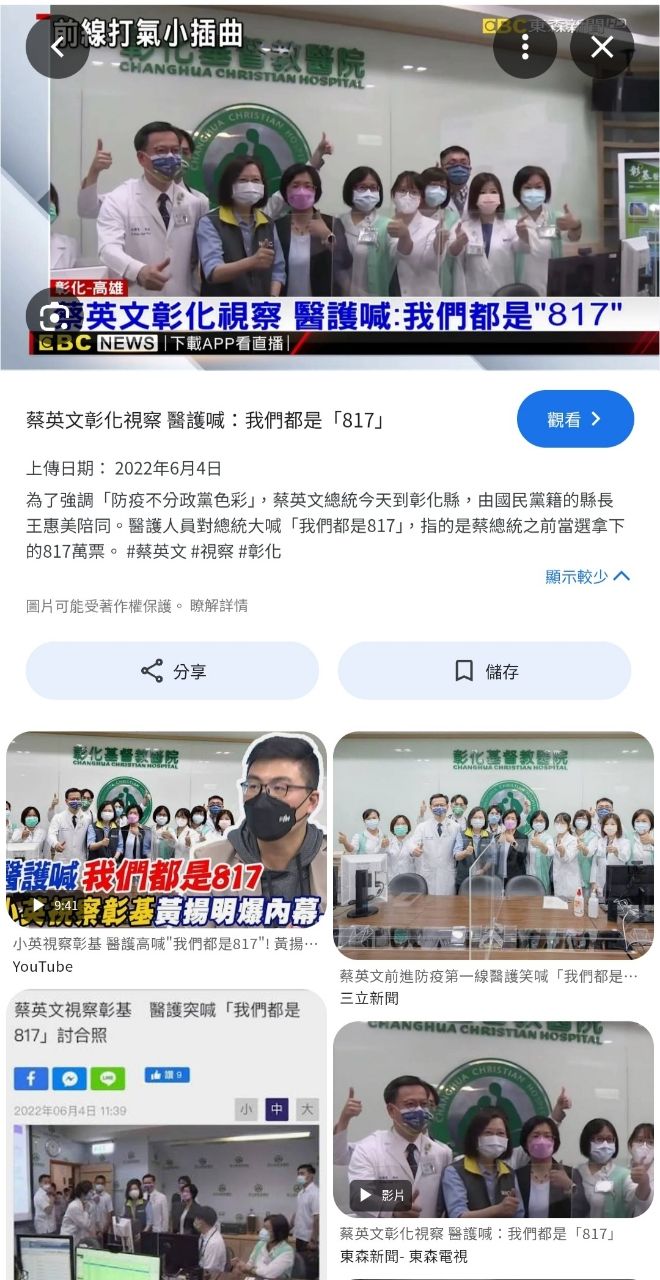Collapse the description with 顯示較少
The image size is (660, 1280).
click(x=587, y=576)
